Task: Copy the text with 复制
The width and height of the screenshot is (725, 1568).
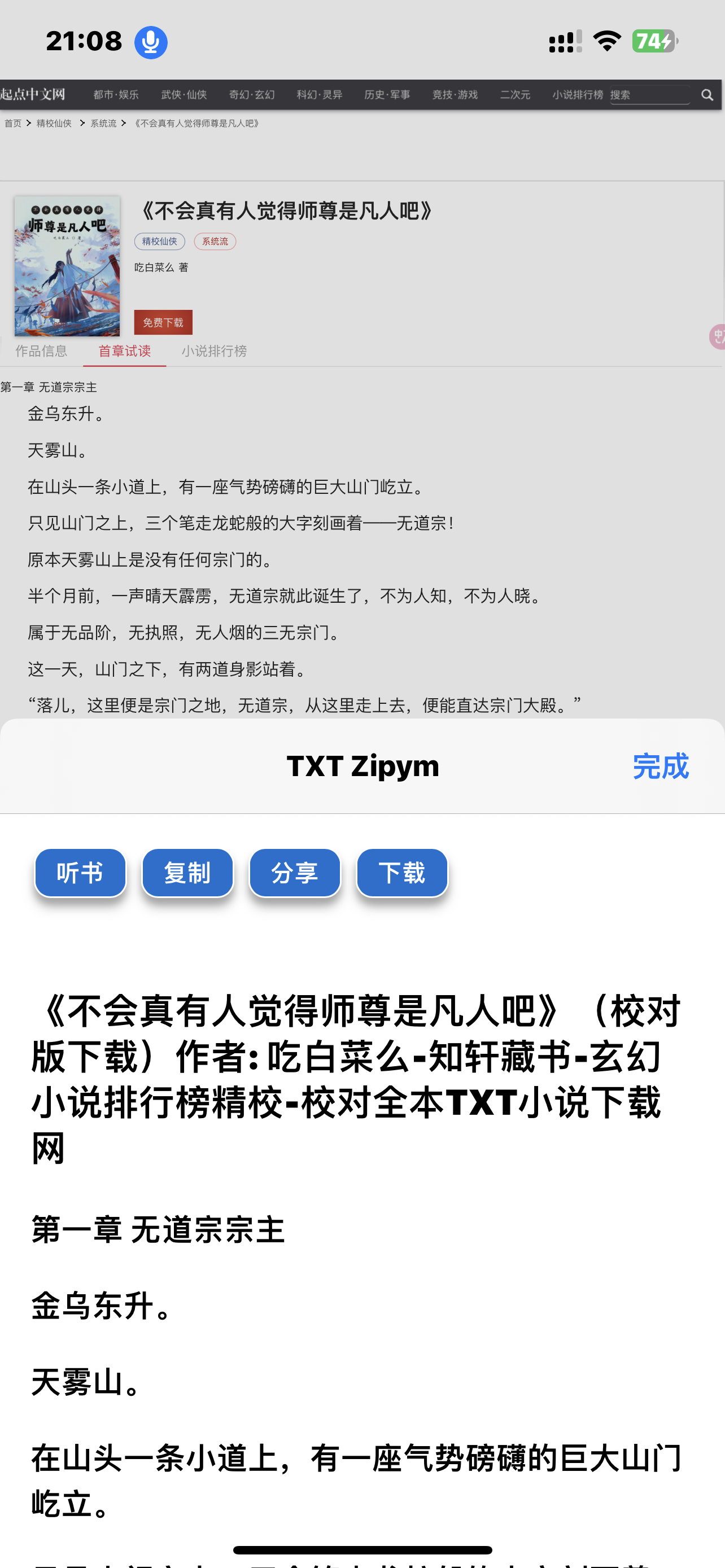Action: tap(187, 873)
